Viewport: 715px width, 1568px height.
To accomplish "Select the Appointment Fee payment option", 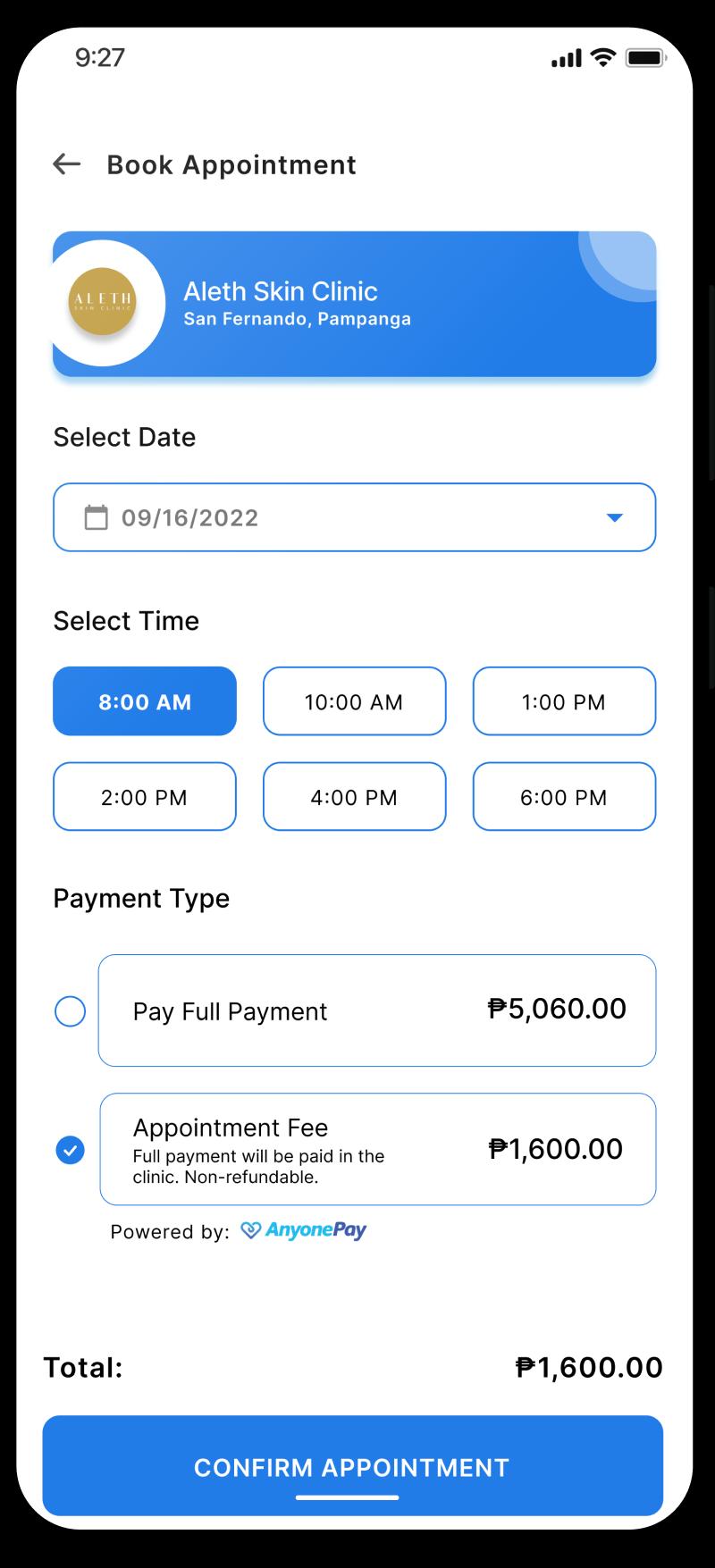I will click(x=71, y=1150).
